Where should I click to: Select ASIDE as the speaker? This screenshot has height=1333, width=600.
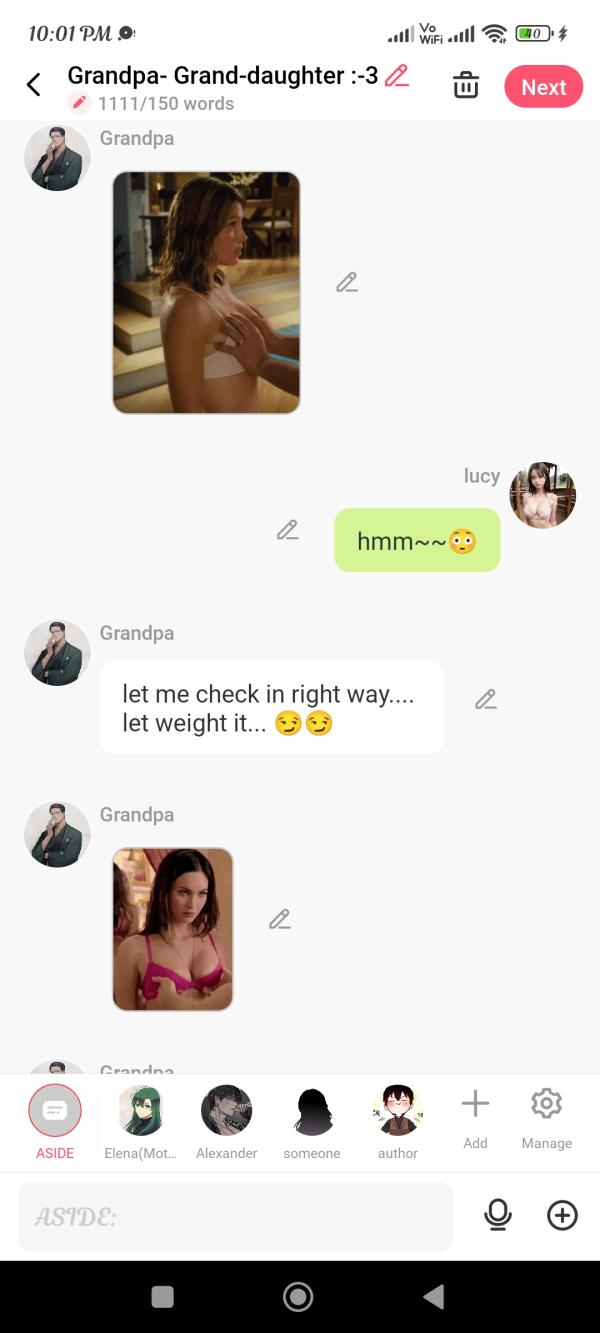[55, 1111]
